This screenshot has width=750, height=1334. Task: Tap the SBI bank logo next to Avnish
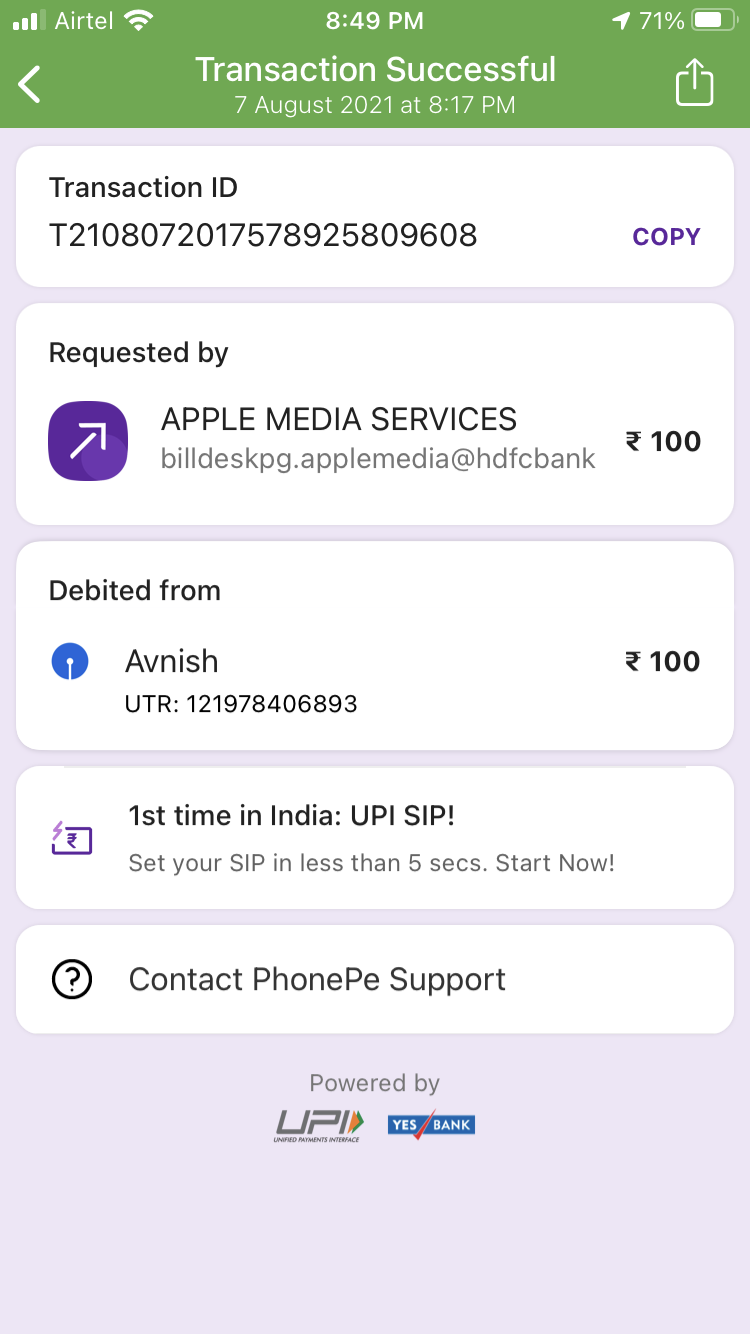click(70, 661)
